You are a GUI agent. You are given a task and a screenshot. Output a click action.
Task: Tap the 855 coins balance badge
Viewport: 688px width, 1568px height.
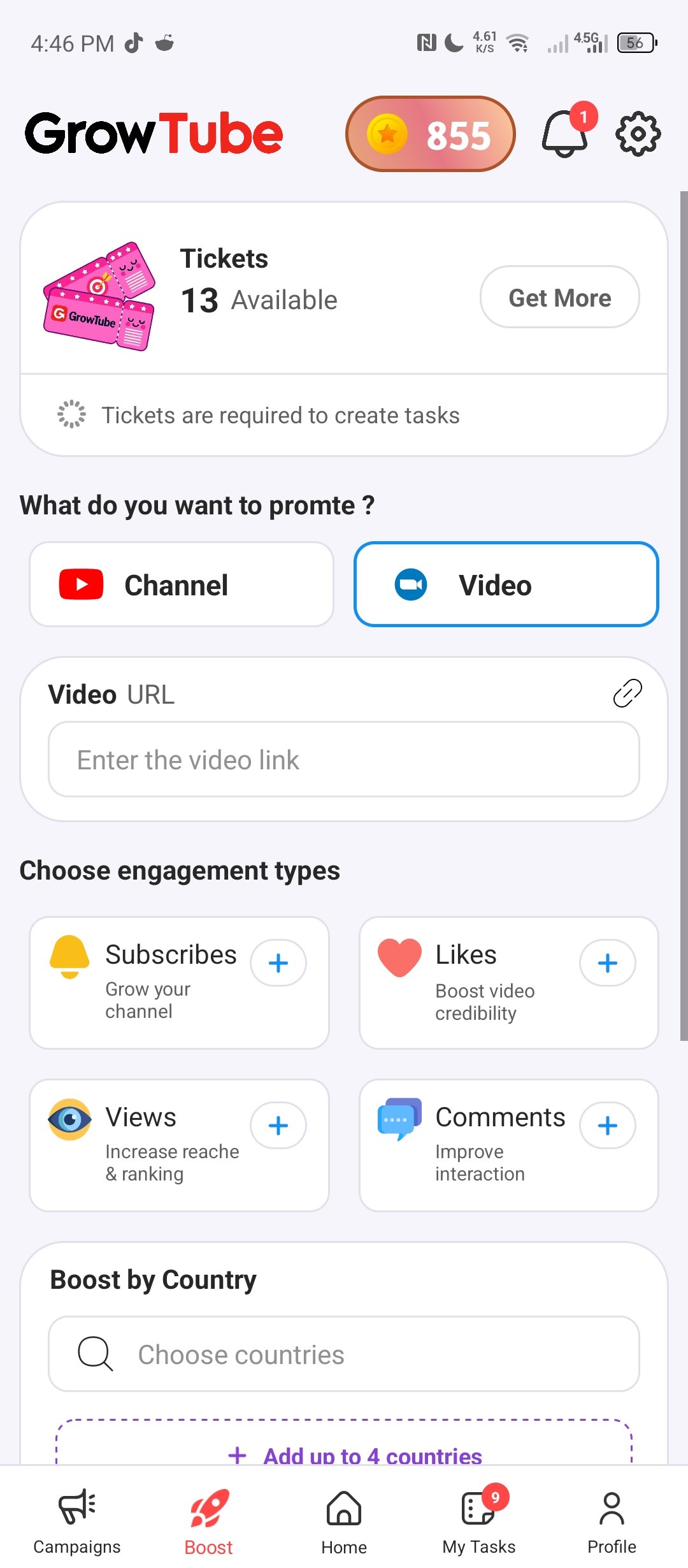point(431,134)
